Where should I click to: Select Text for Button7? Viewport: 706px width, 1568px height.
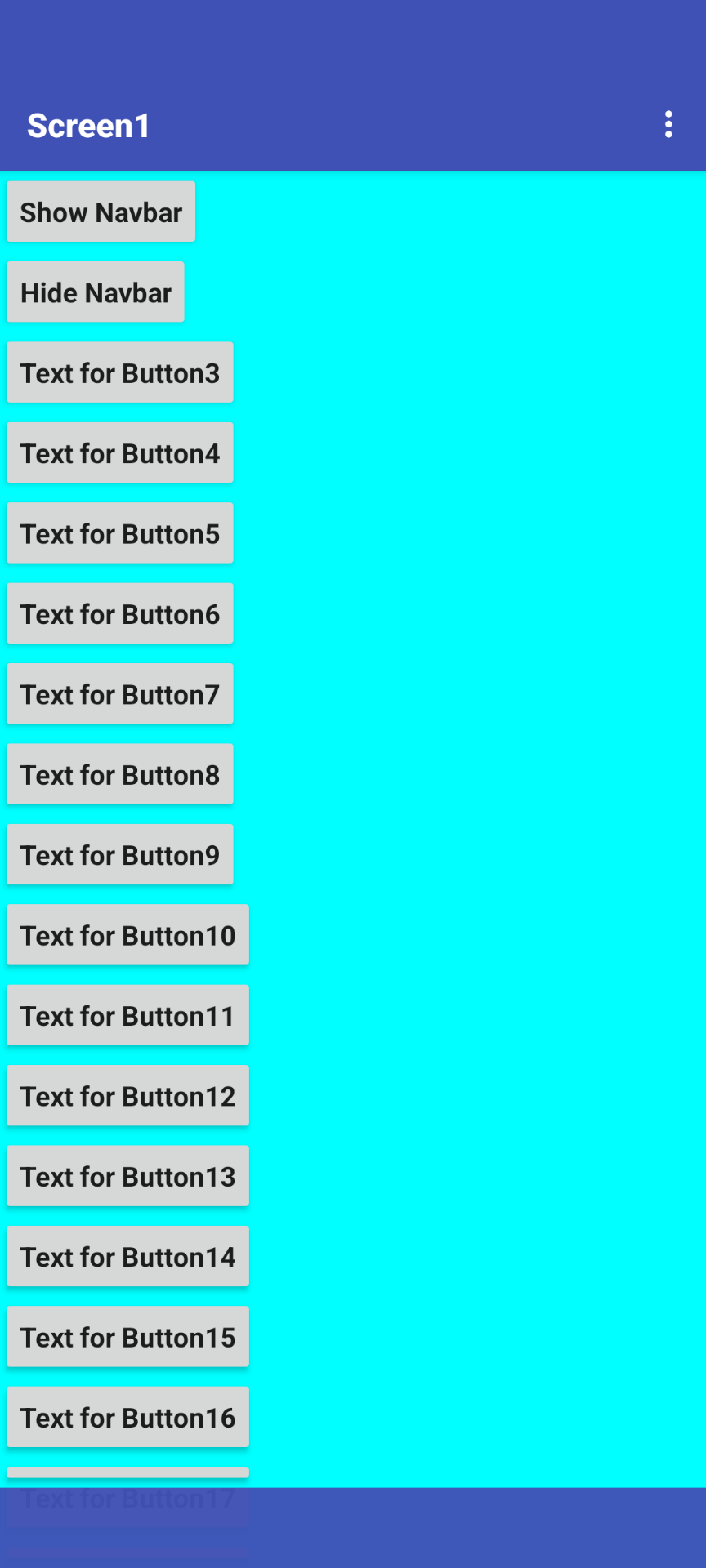[120, 694]
